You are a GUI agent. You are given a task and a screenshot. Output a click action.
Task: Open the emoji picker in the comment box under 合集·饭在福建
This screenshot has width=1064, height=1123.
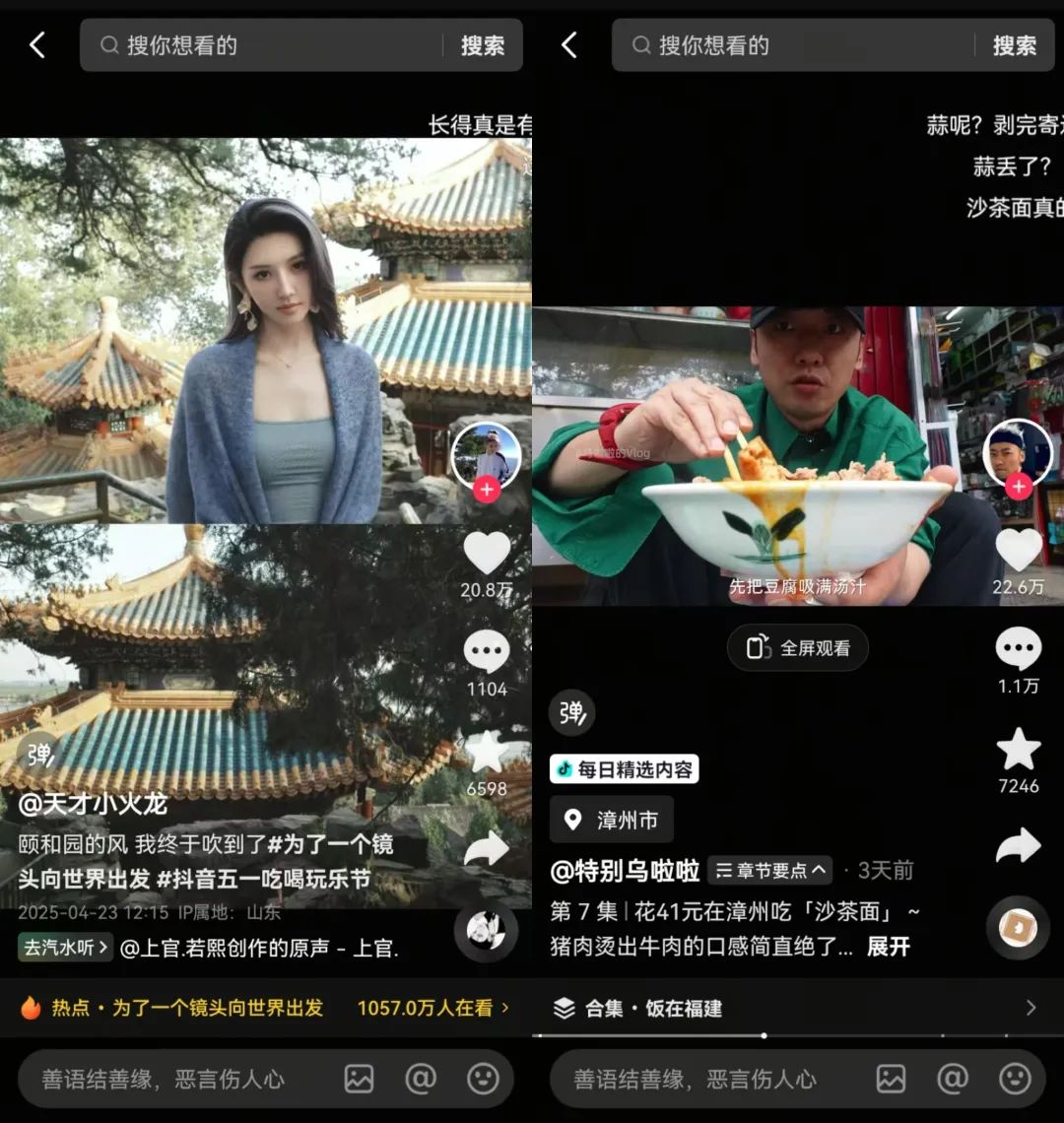1015,1079
